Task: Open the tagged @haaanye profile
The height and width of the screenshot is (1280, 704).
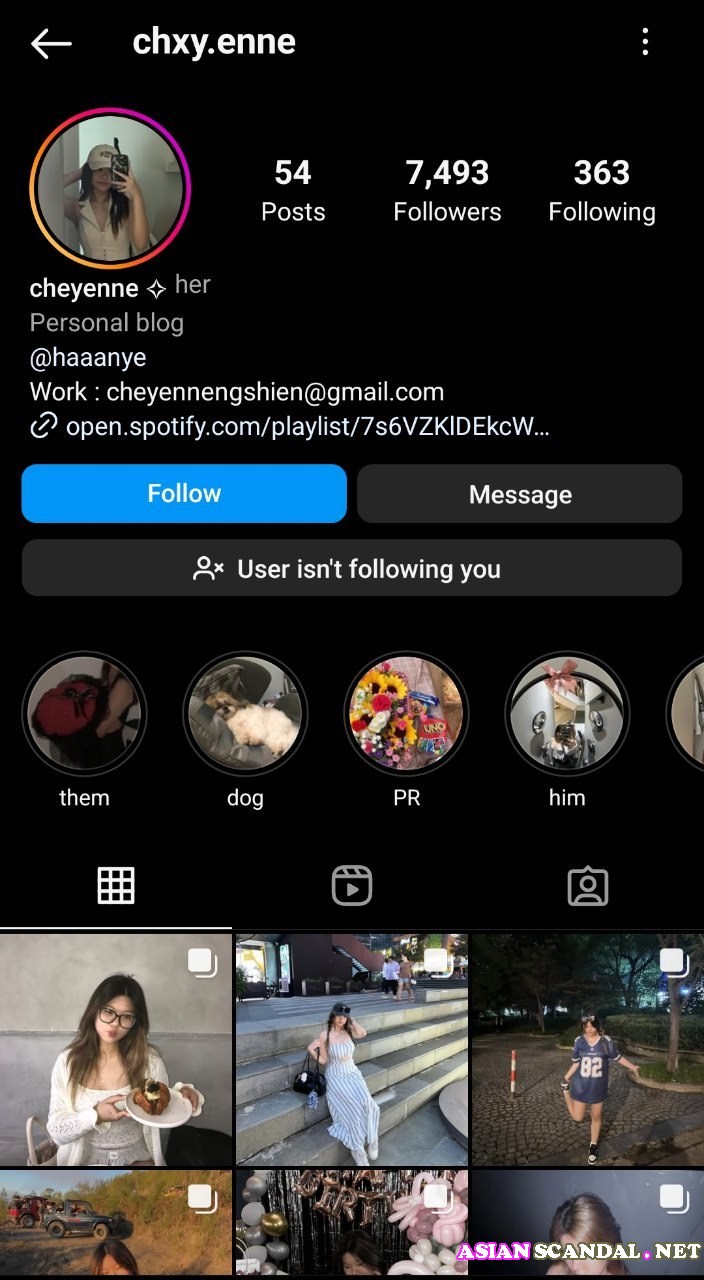Action: pos(88,357)
